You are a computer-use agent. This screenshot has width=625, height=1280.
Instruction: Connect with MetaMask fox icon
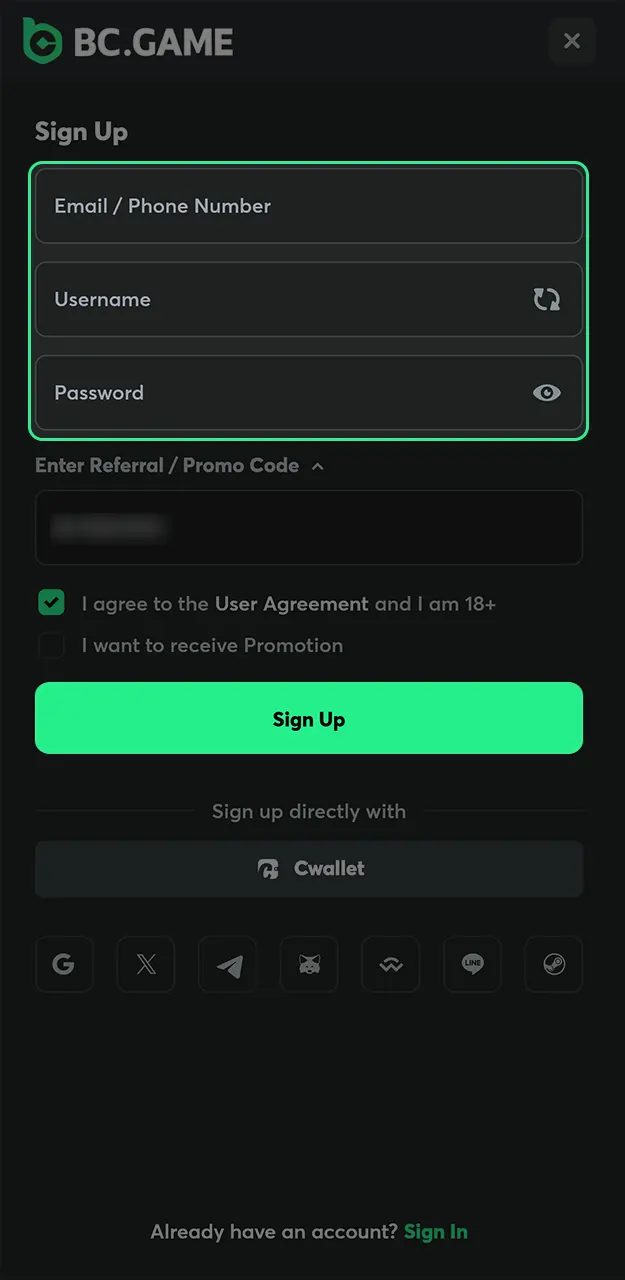[x=309, y=965]
